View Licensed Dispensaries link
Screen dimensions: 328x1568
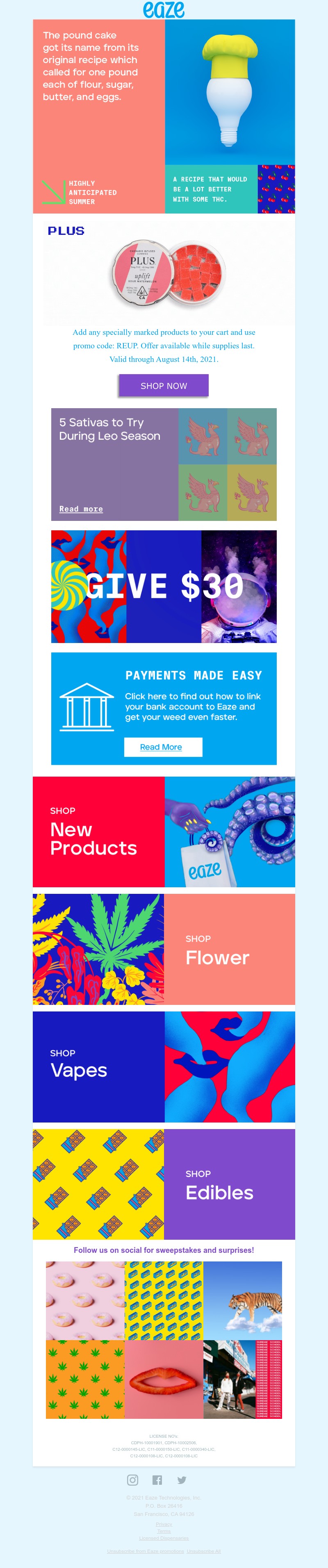164,1538
